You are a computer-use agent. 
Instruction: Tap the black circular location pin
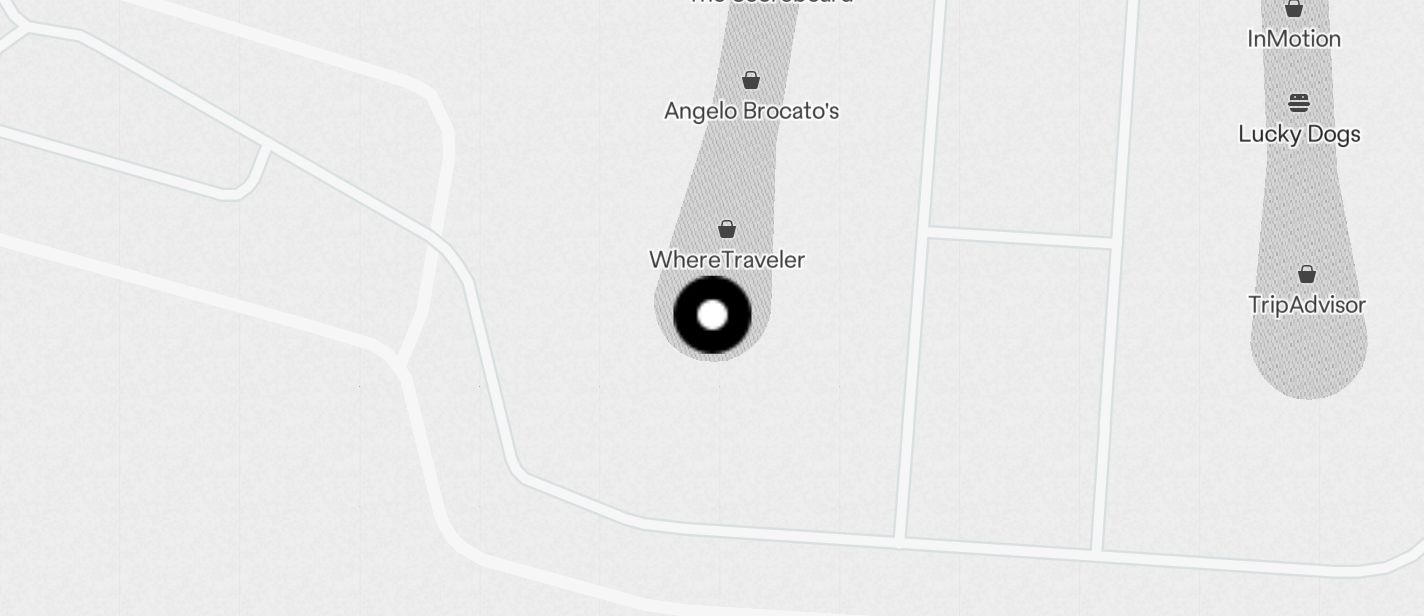click(712, 315)
